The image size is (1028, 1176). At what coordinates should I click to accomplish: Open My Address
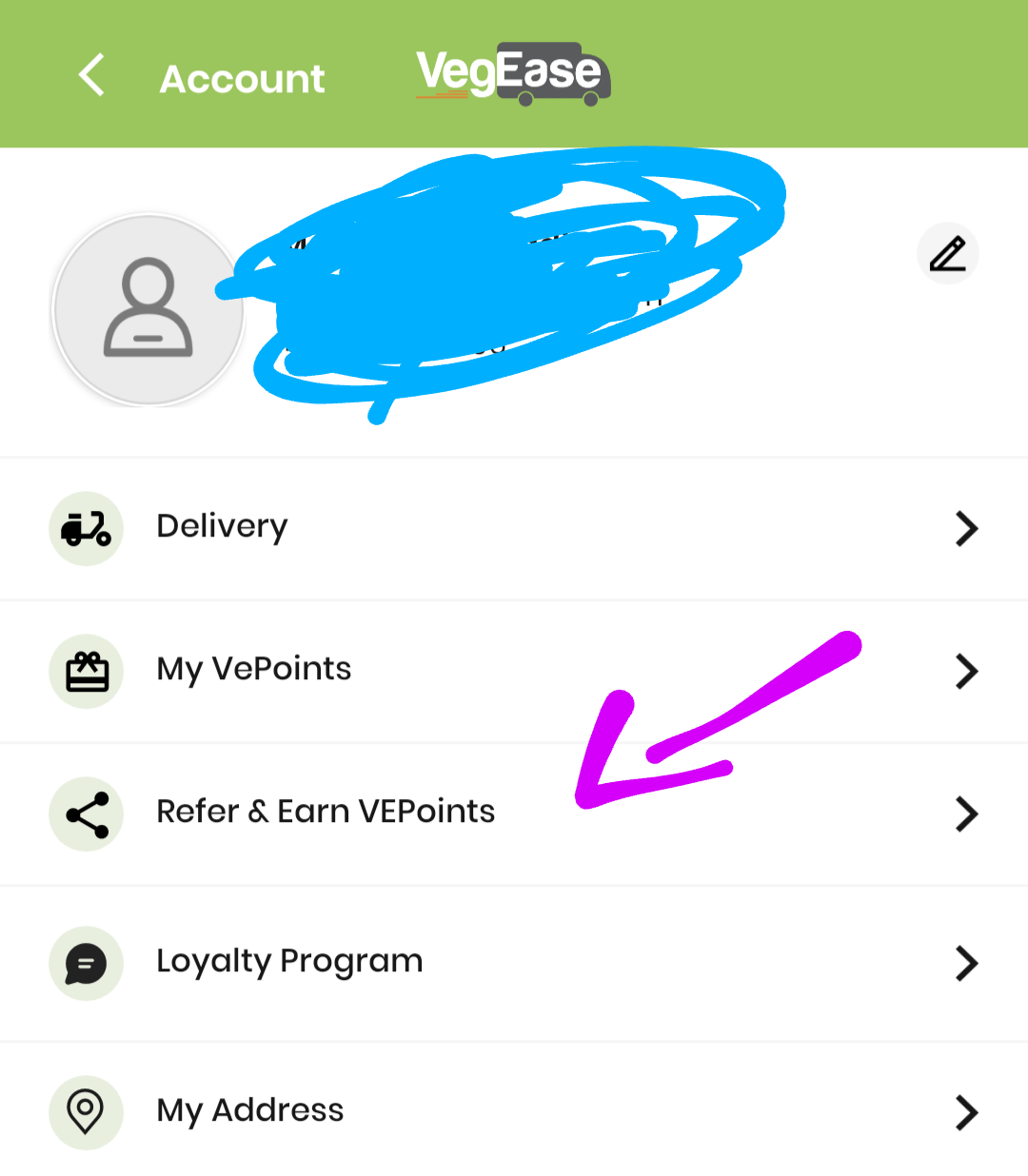514,1111
